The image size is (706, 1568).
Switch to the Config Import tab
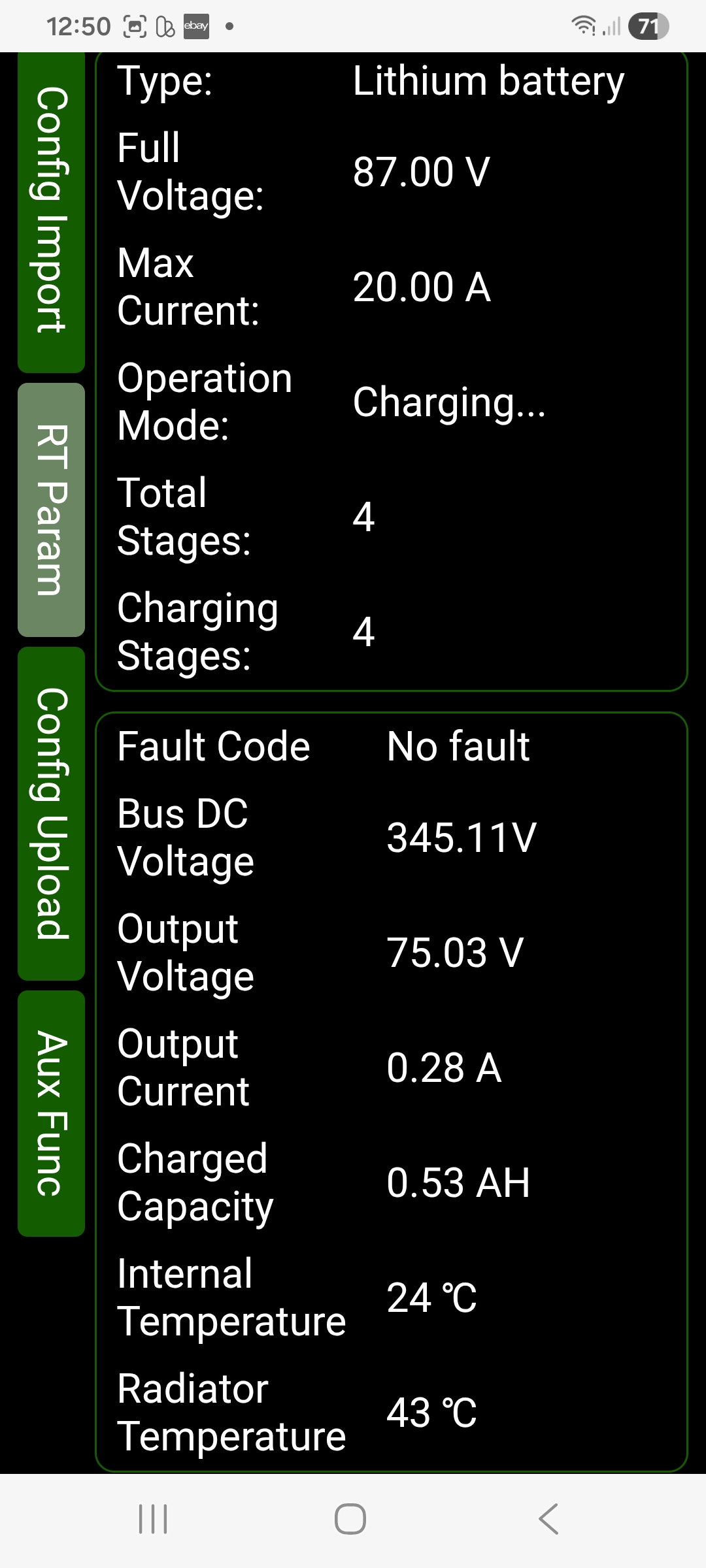tap(51, 210)
